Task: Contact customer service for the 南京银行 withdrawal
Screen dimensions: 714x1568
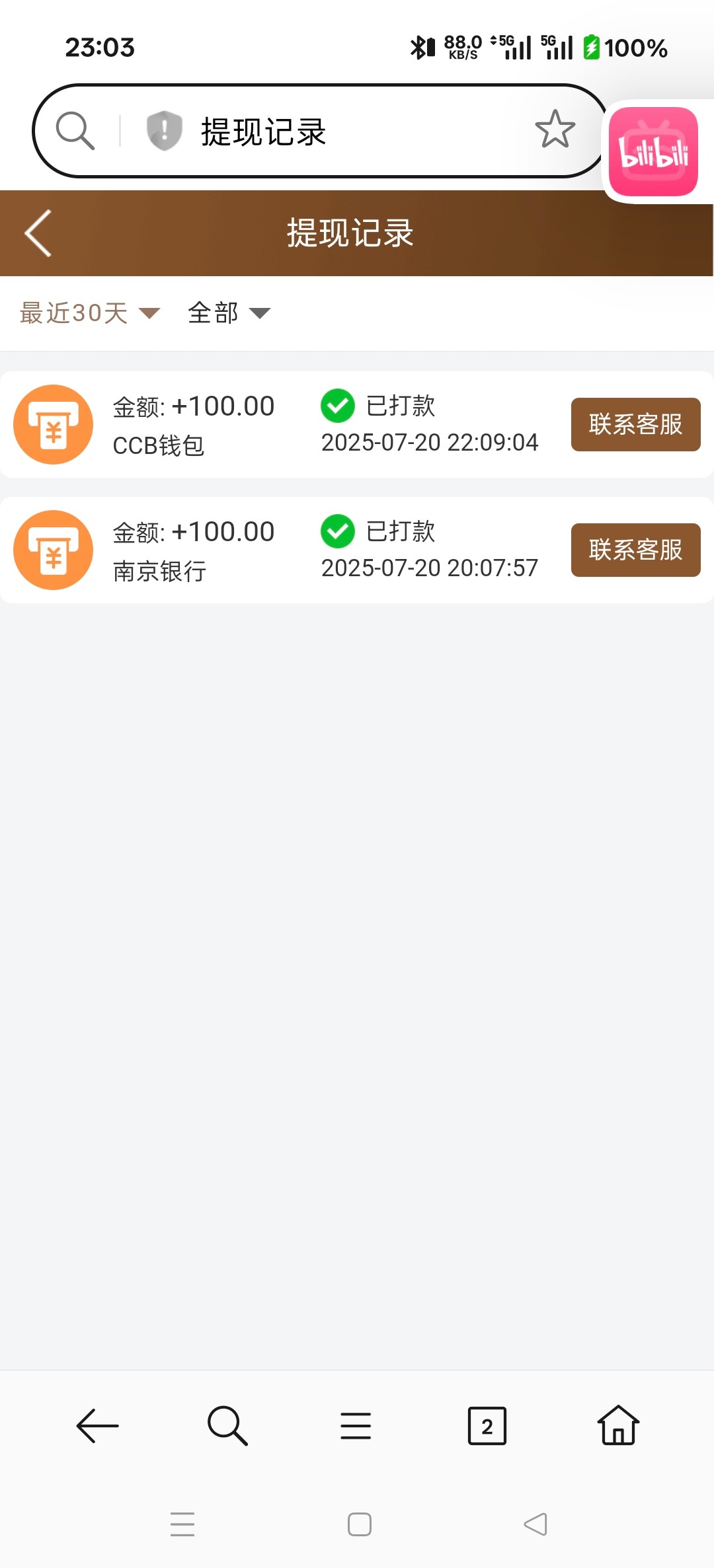Action: [635, 550]
